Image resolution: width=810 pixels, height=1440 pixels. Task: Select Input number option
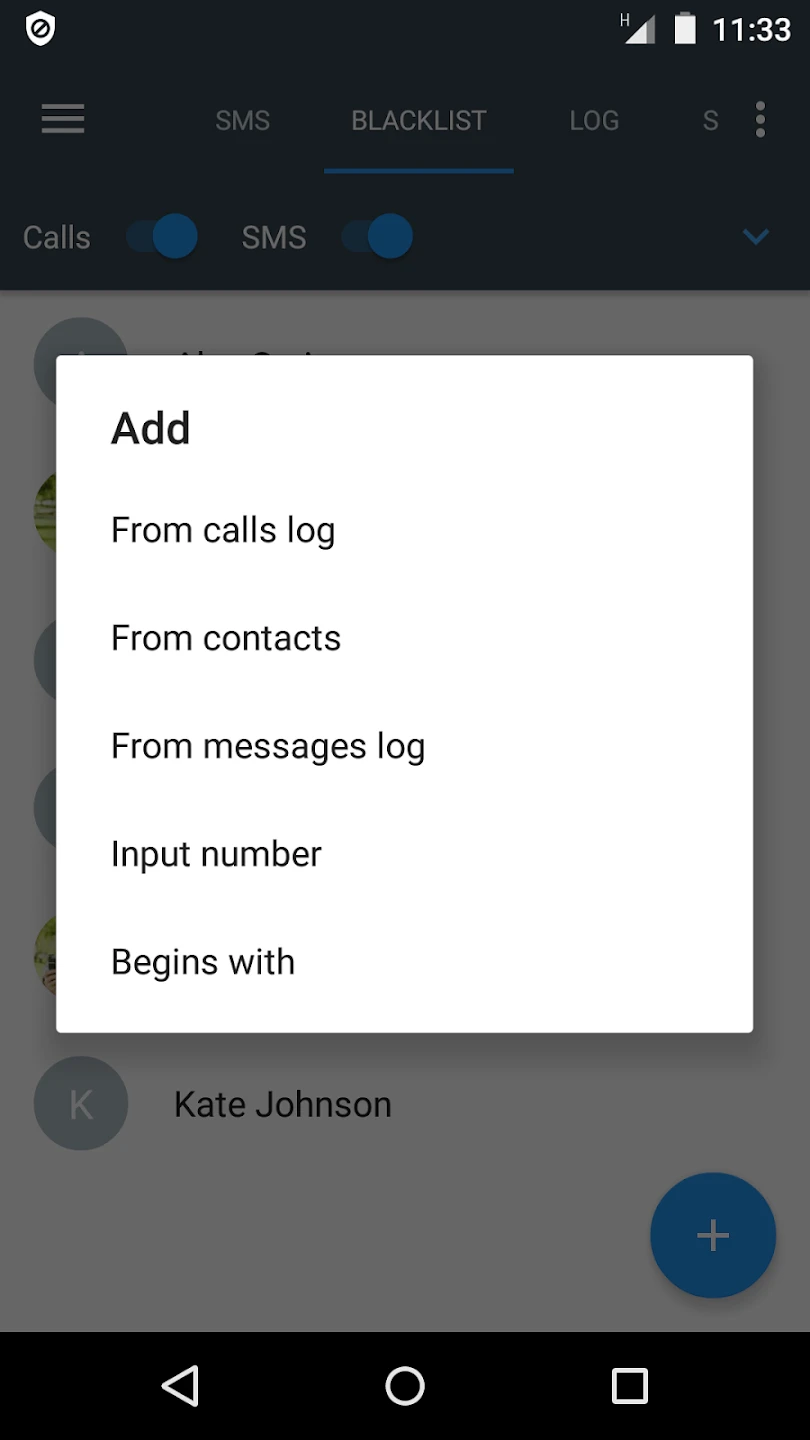click(216, 854)
